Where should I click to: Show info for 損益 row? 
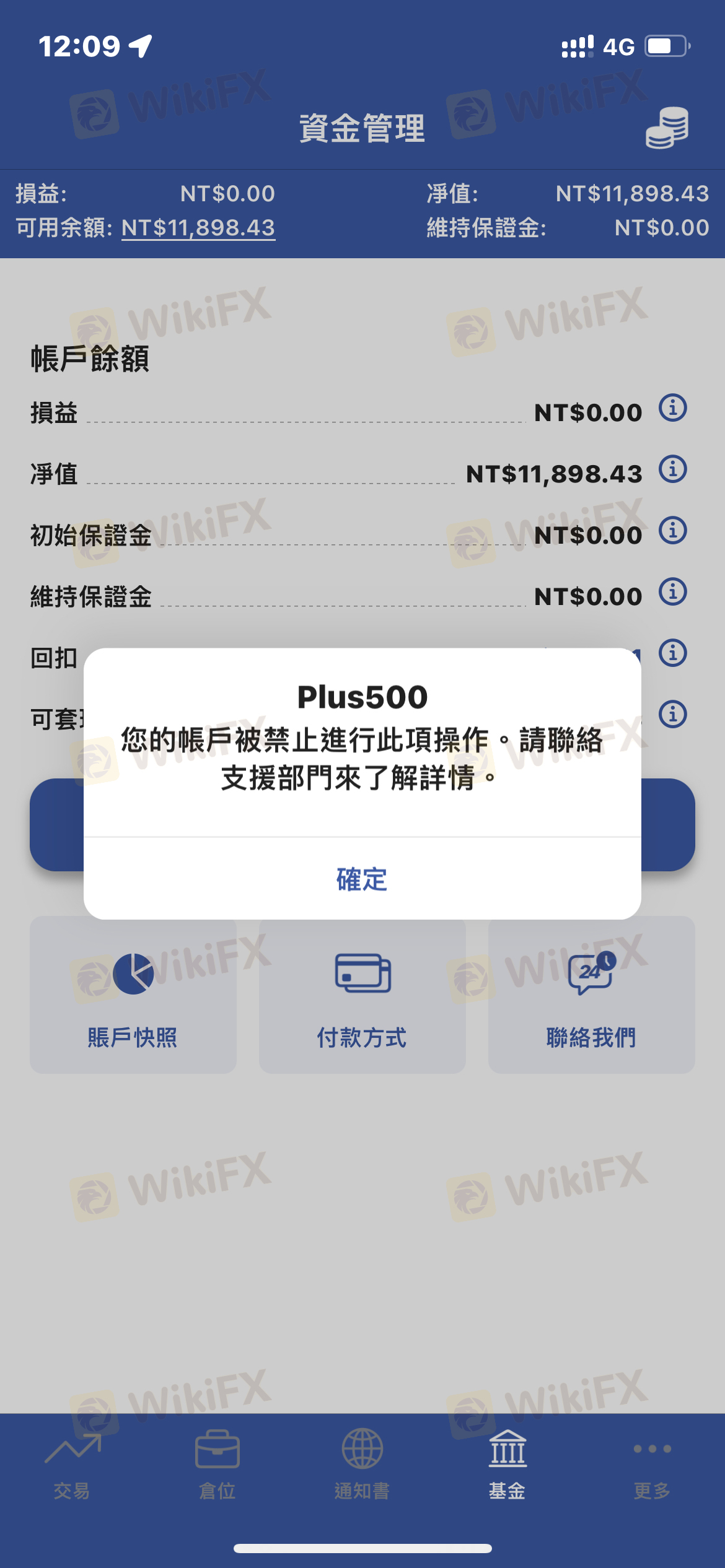(x=672, y=408)
